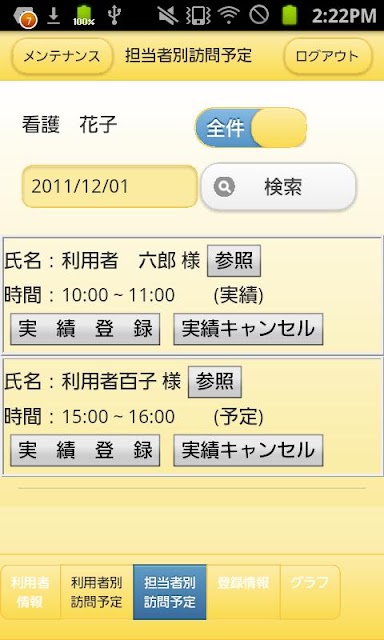Open the メンテナンス button
This screenshot has height=640, width=384.
(x=62, y=56)
